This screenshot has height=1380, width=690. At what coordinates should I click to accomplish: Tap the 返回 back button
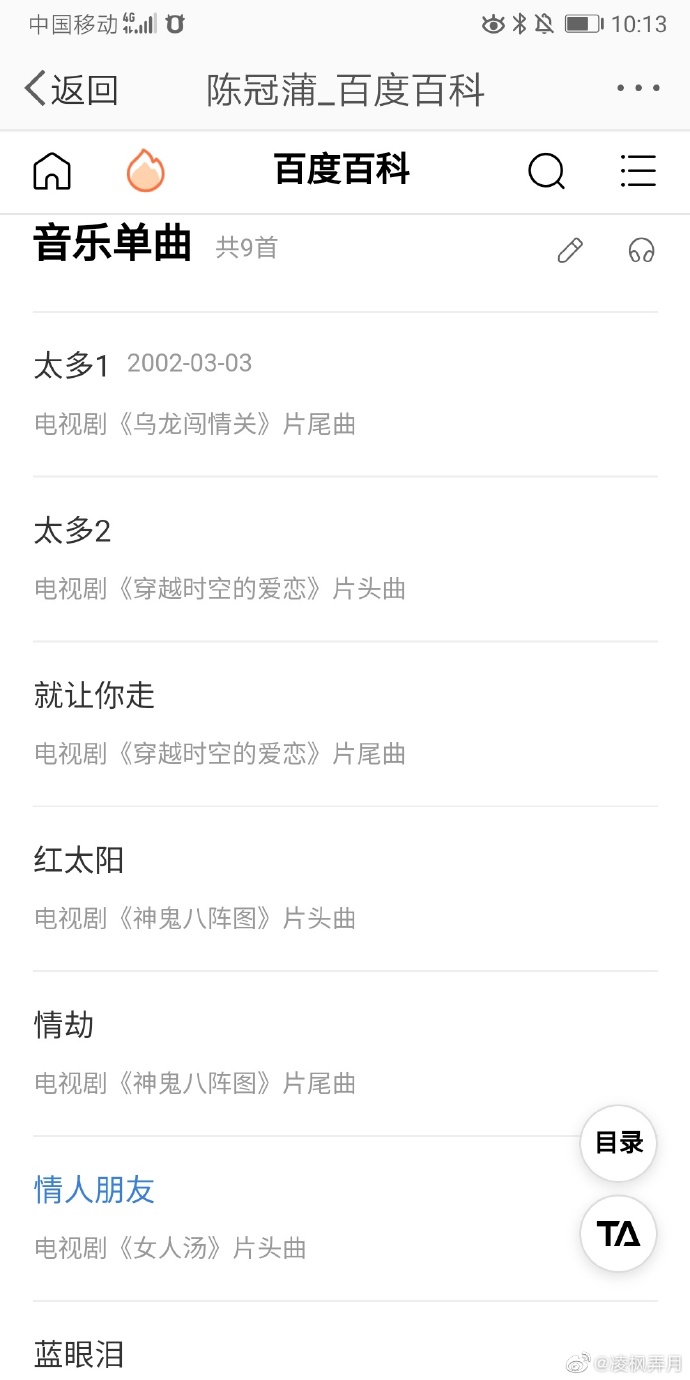tap(70, 89)
